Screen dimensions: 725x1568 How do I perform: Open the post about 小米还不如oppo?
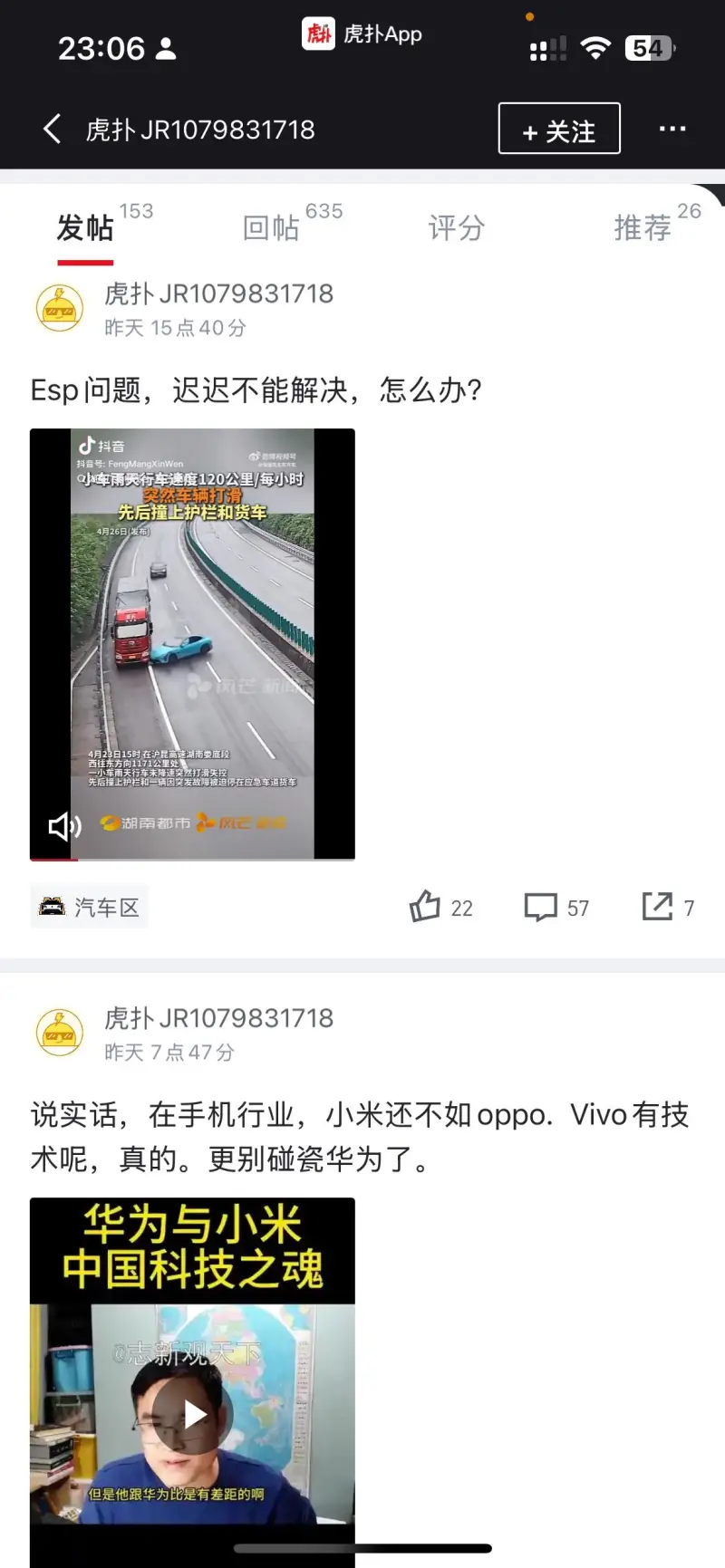(x=359, y=1136)
